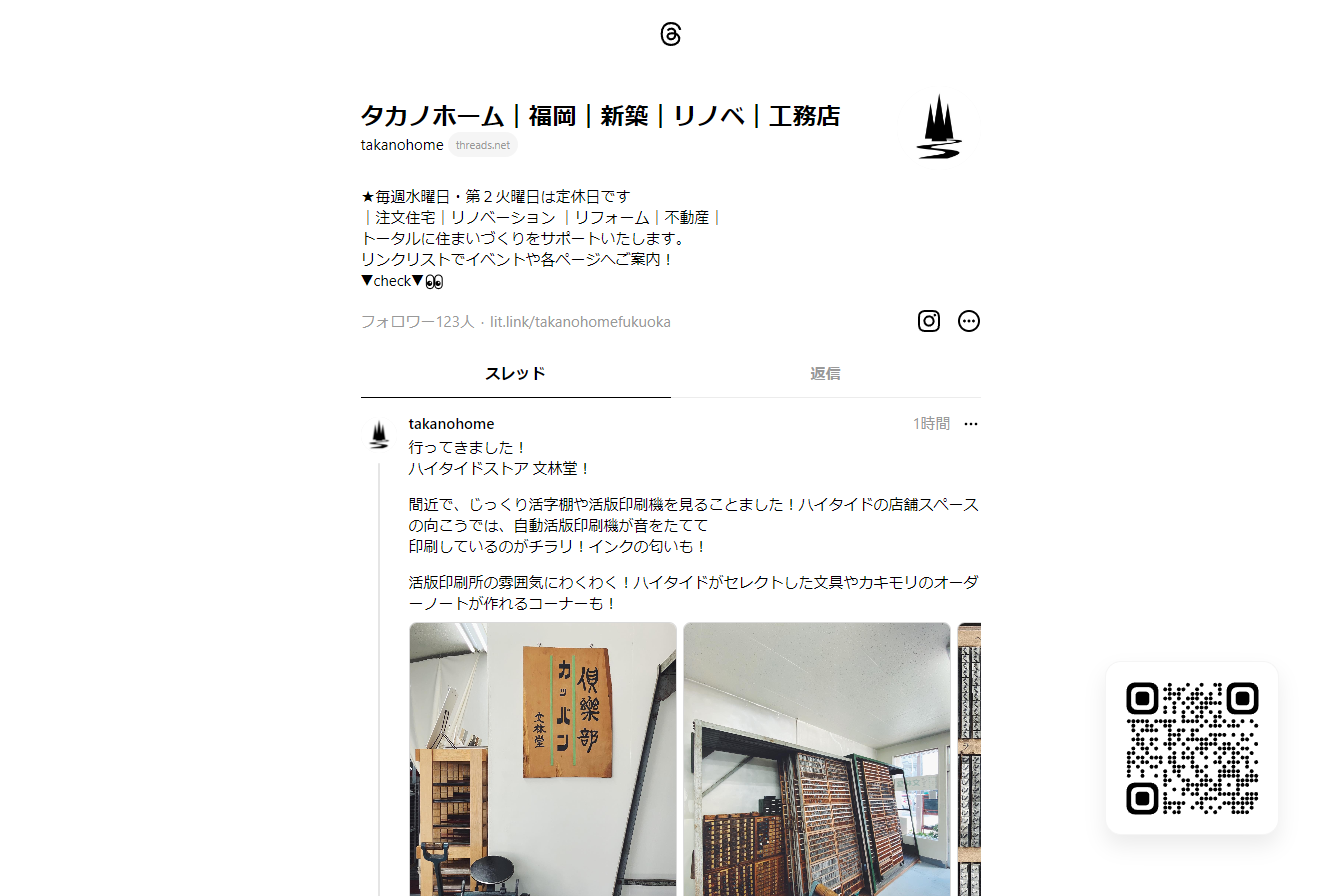This screenshot has height=896, width=1342.
Task: Open the post's three-dot overflow menu
Action: tap(971, 424)
